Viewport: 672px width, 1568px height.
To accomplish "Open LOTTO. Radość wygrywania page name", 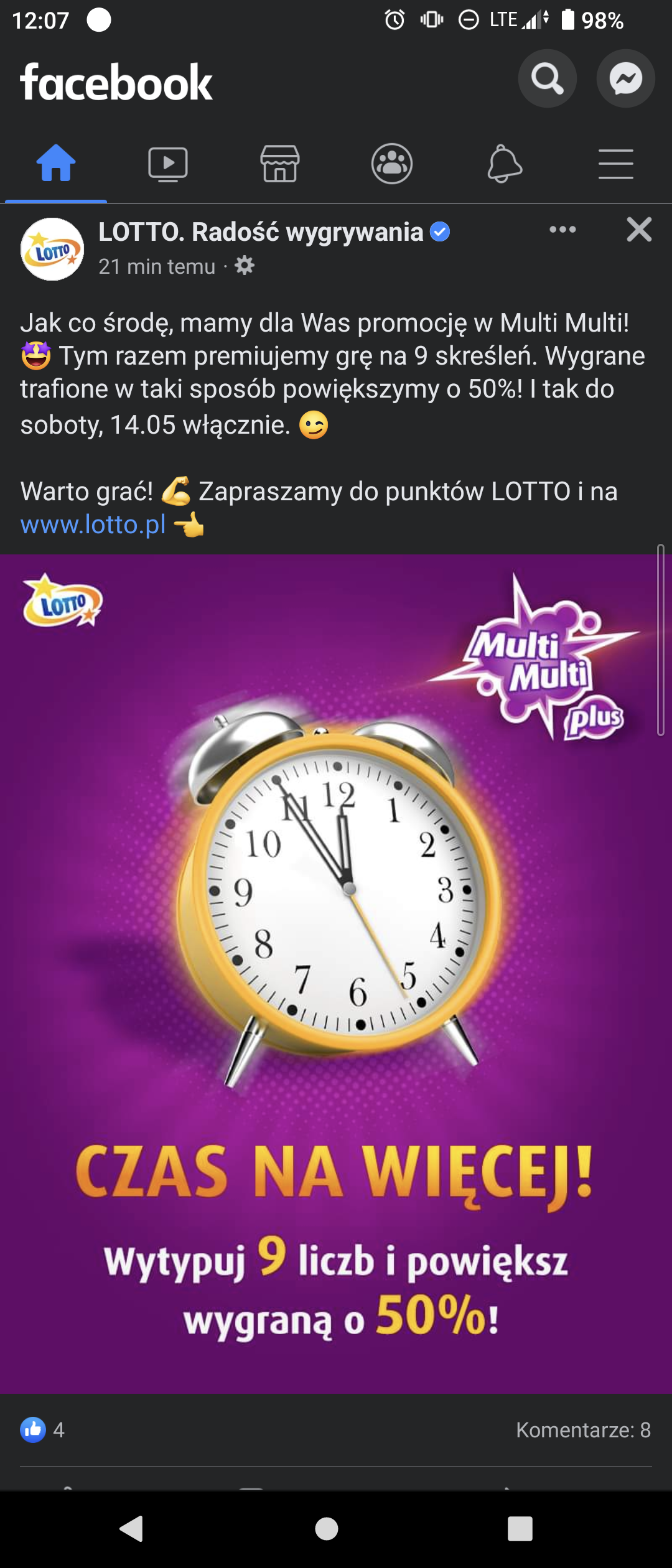I will click(x=261, y=232).
